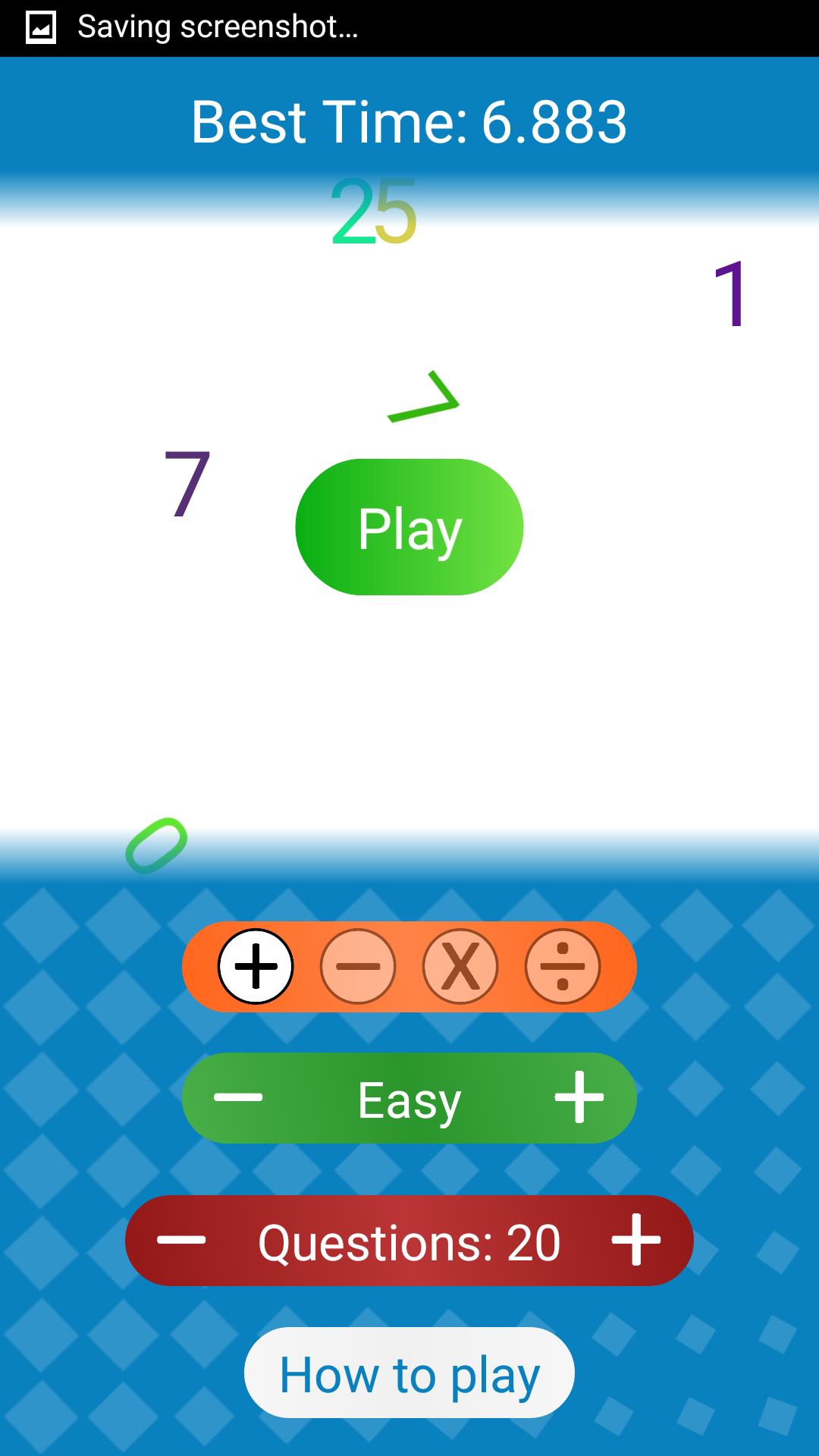Tap the Questions: 20 label
819x1456 pixels.
409,1241
